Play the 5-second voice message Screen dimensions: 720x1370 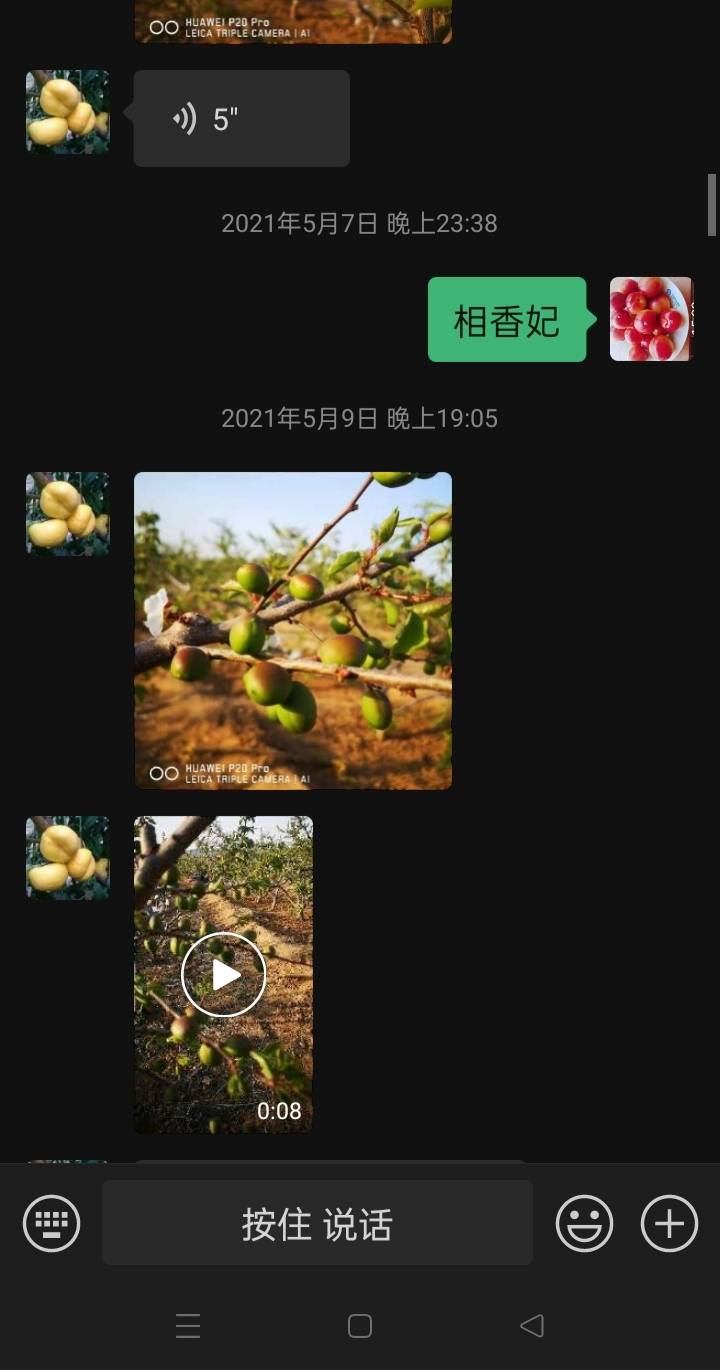pyautogui.click(x=241, y=118)
